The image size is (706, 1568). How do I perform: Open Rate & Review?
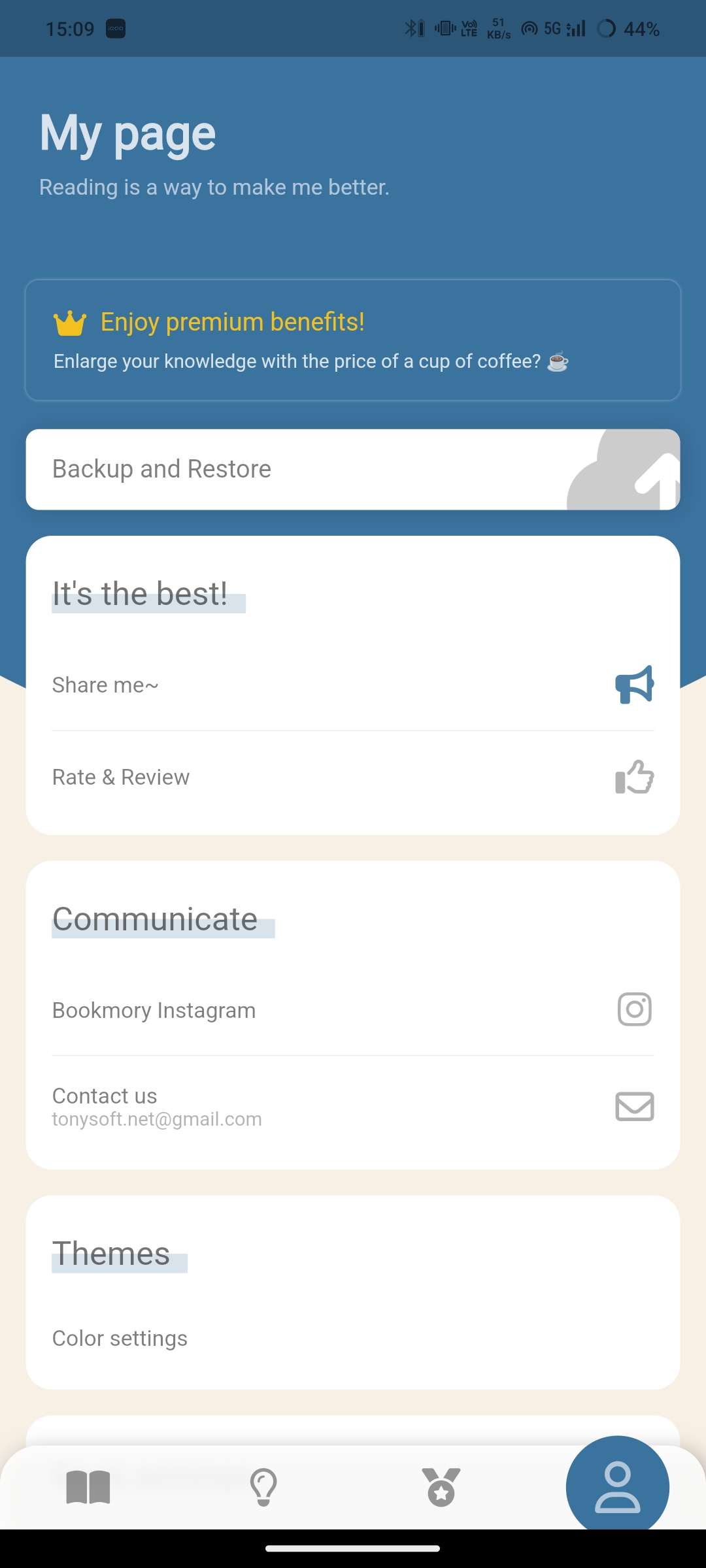click(353, 777)
